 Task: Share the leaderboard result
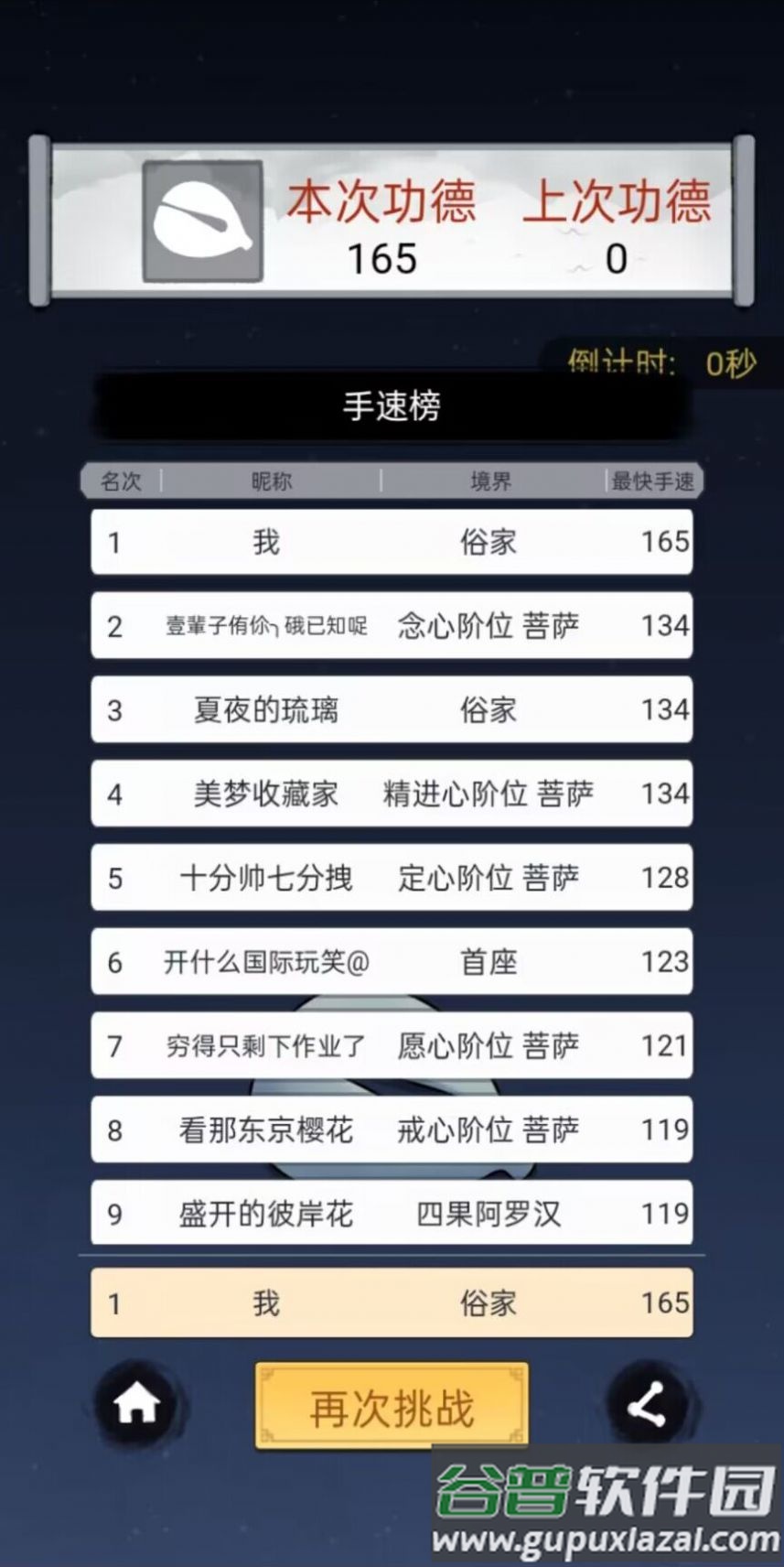tap(647, 1404)
